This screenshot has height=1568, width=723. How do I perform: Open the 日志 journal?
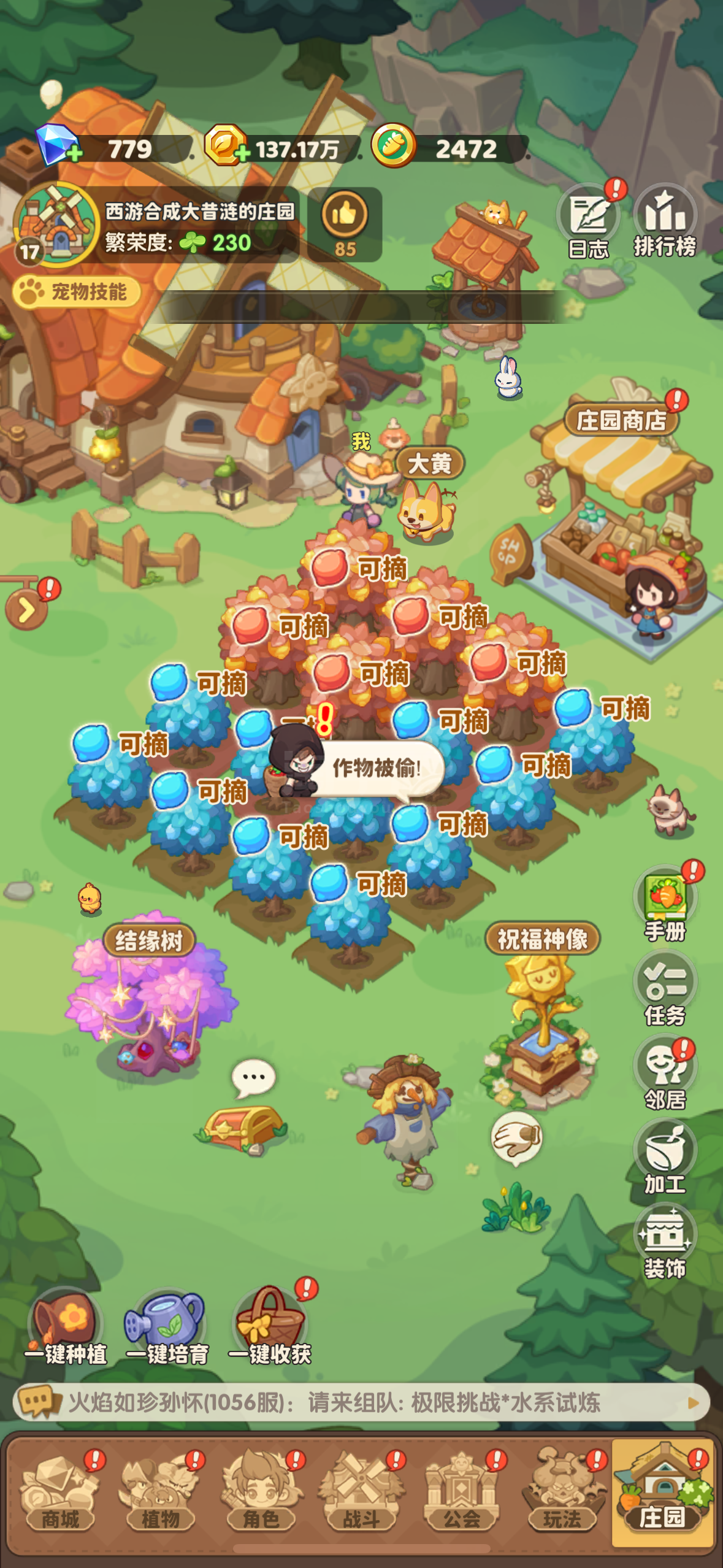point(589,221)
